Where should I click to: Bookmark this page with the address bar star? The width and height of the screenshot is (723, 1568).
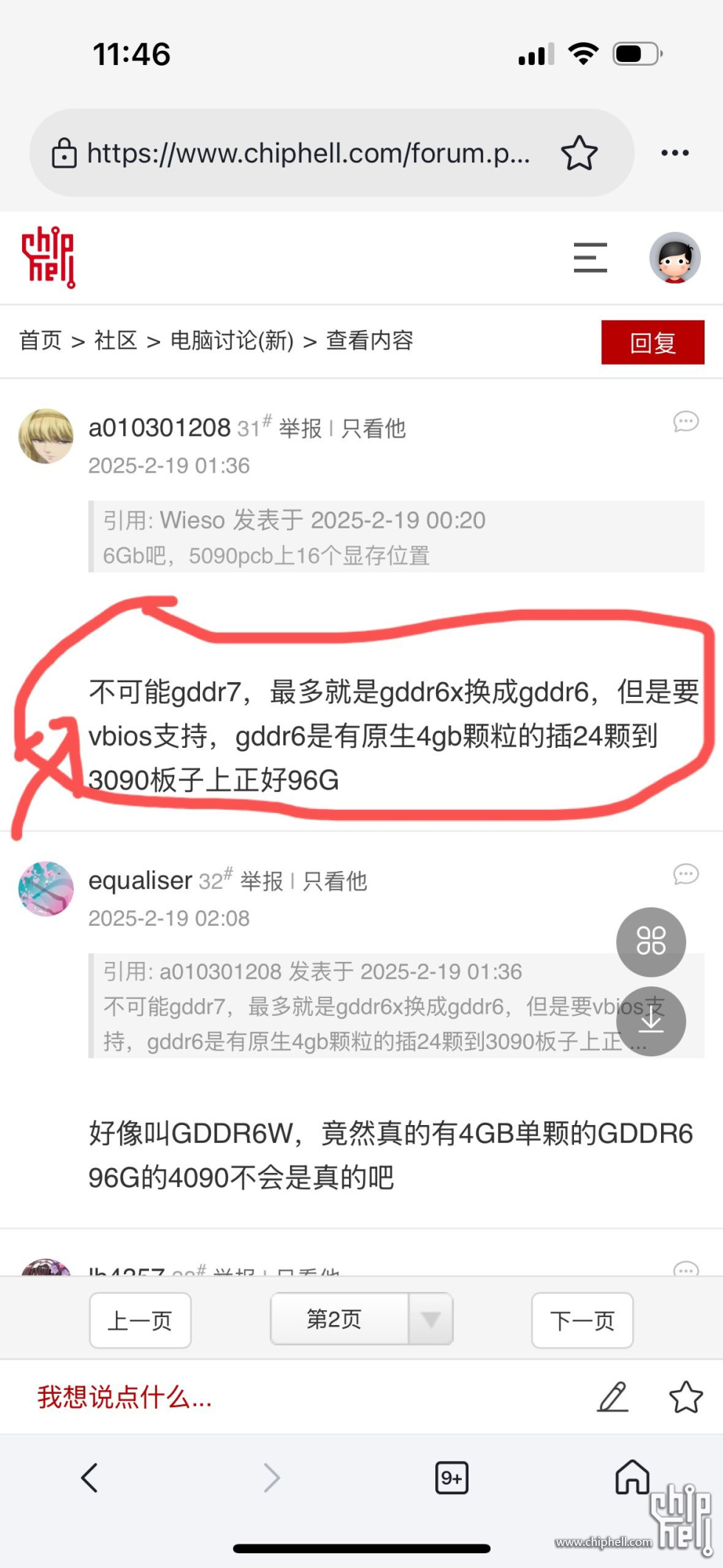pos(579,154)
